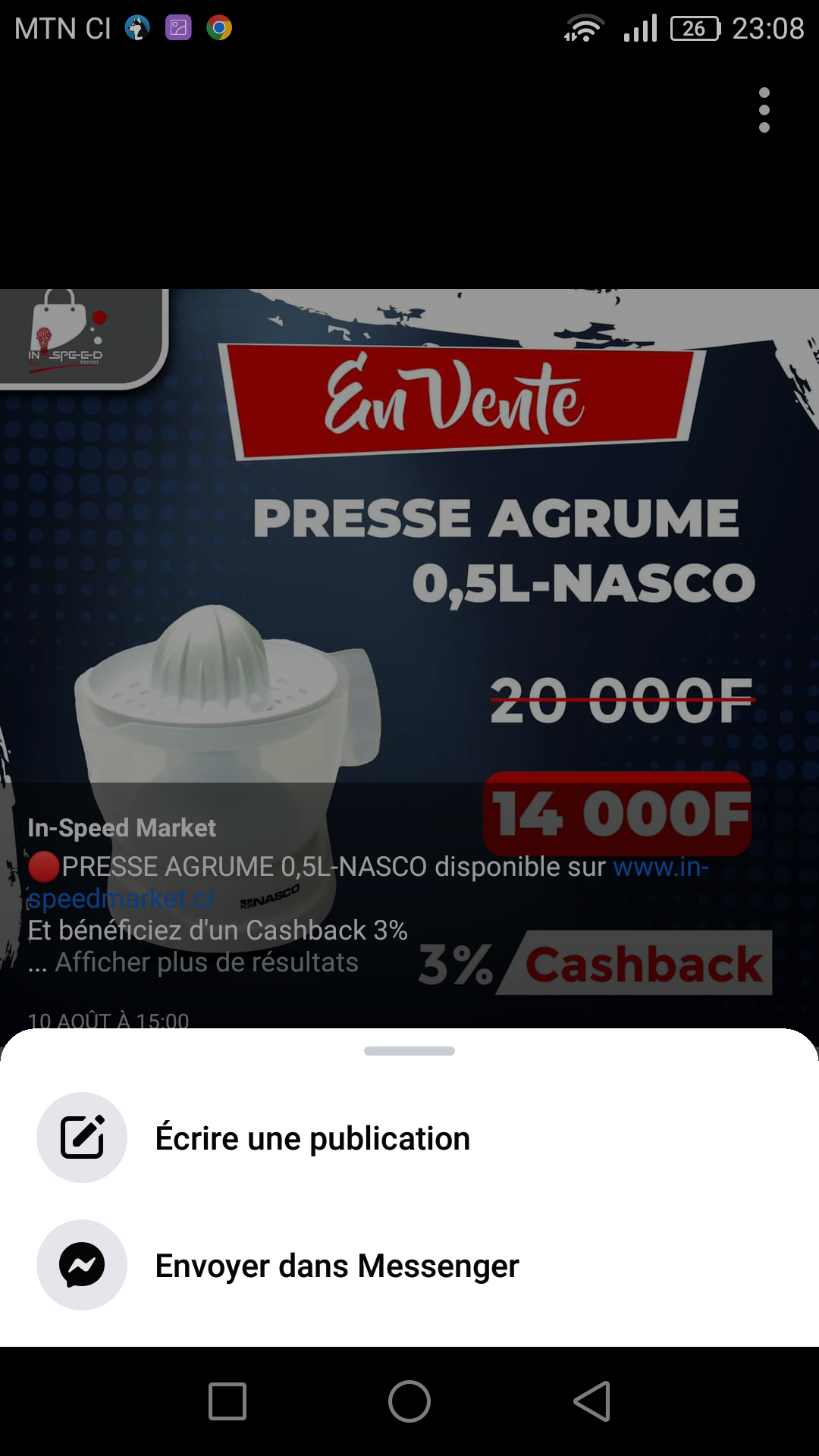
Task: Tap the system home button
Action: (x=409, y=1401)
